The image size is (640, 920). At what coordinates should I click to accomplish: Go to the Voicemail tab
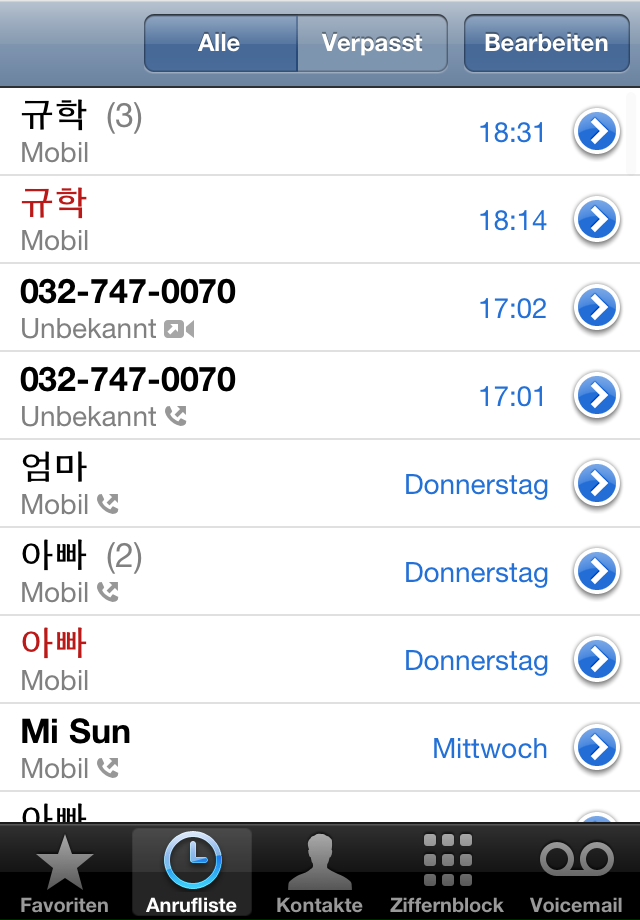click(x=576, y=874)
